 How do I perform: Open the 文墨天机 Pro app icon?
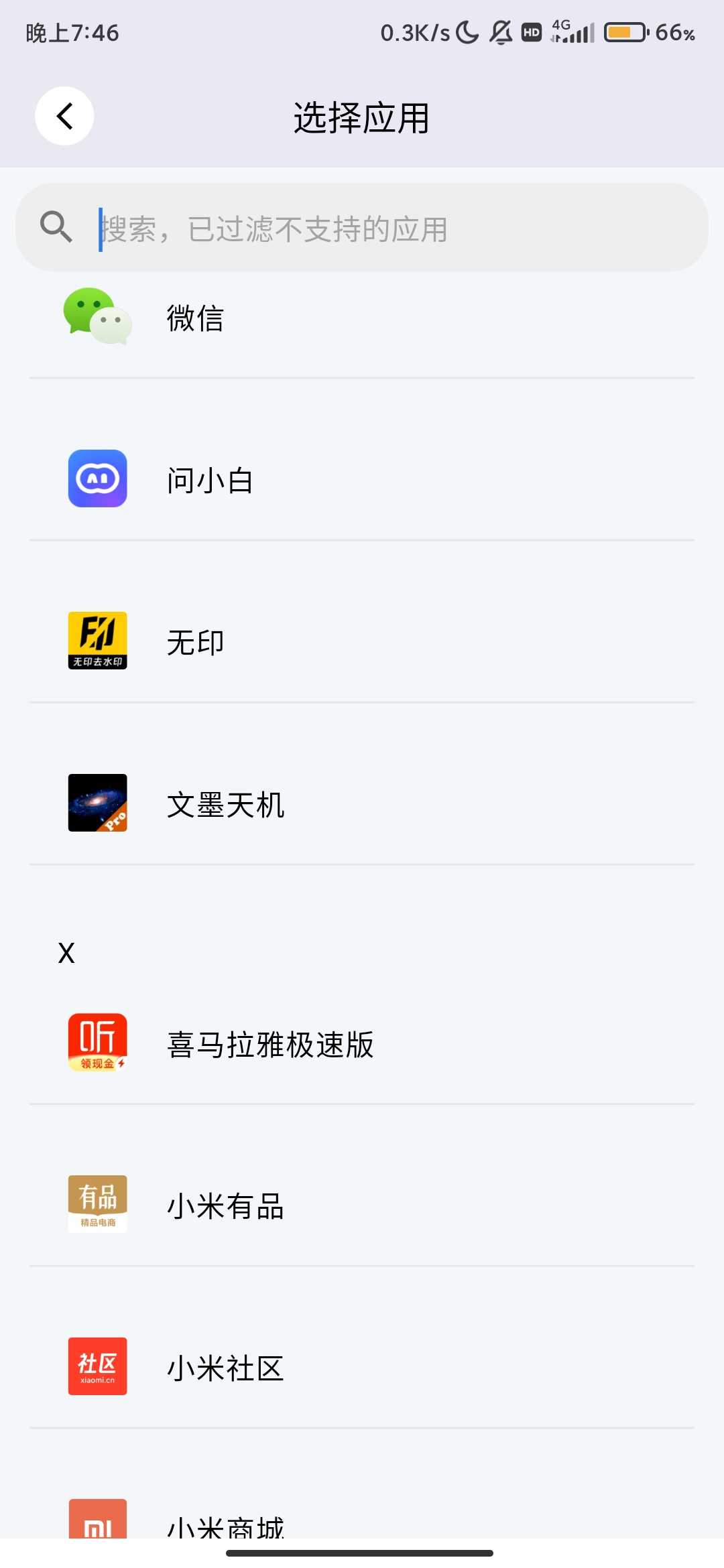[x=97, y=803]
